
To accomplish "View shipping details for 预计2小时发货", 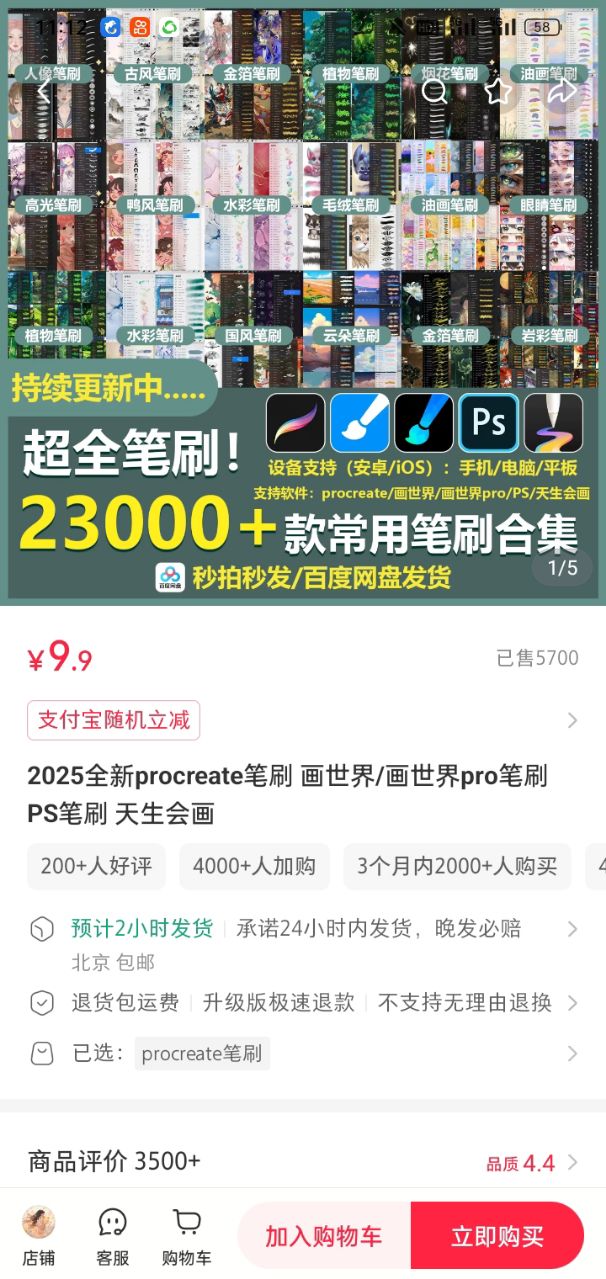I will (x=300, y=928).
